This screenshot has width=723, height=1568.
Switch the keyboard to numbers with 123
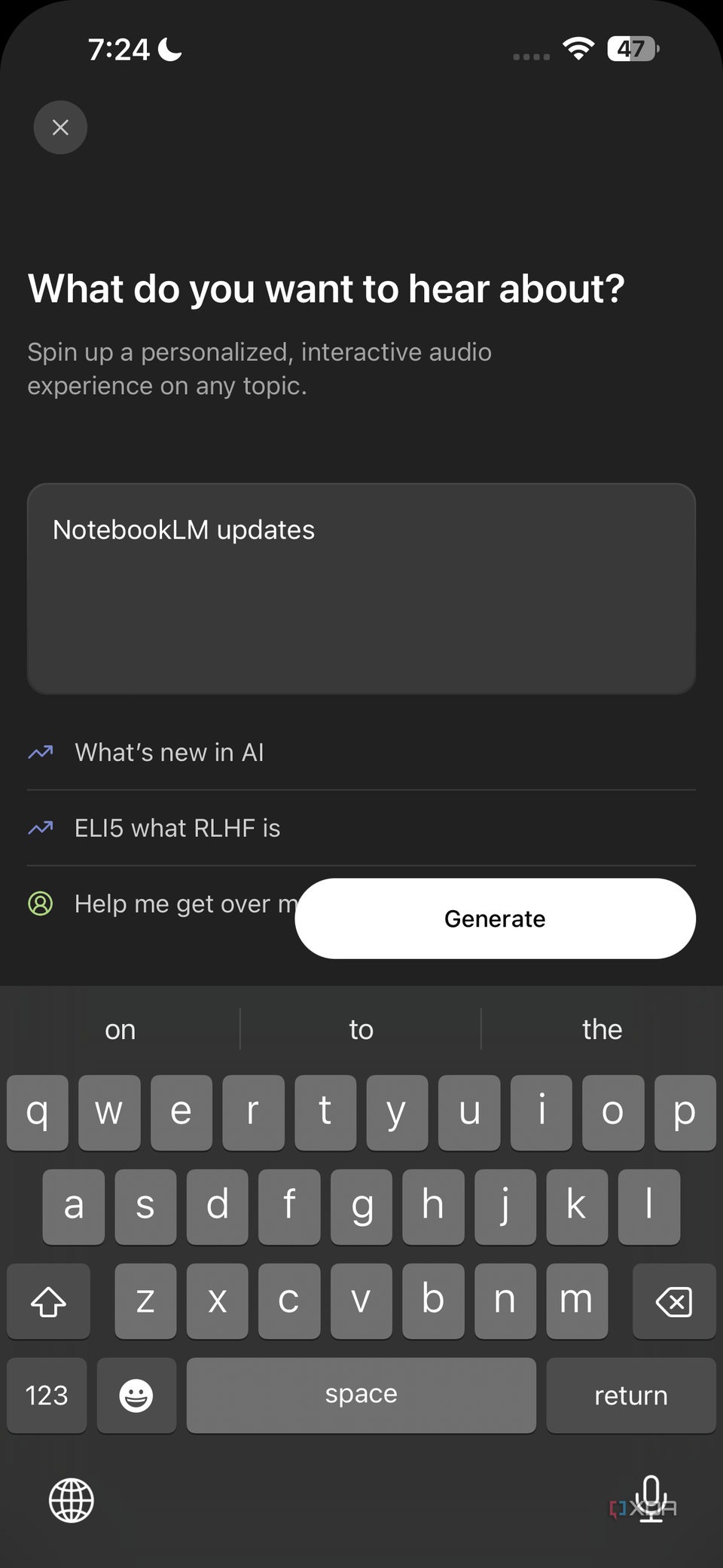click(47, 1395)
